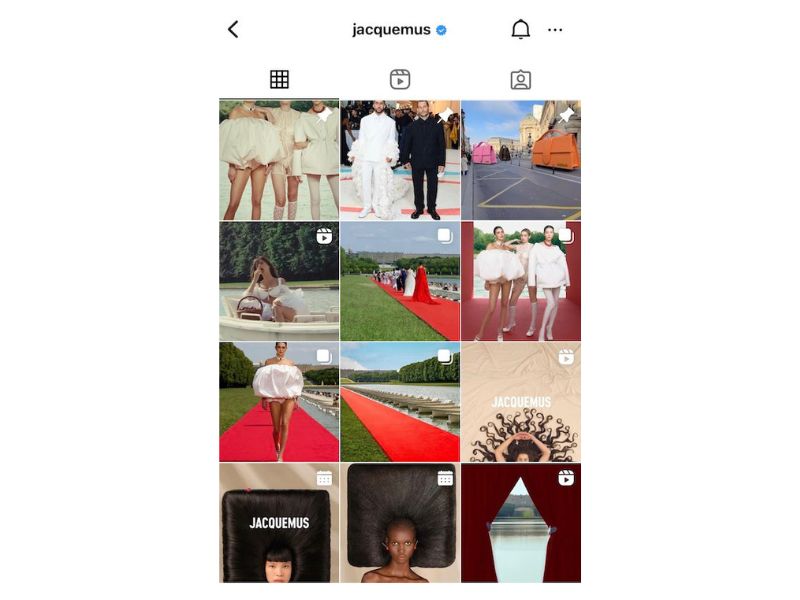Open post of model walking the red runway

(279, 402)
